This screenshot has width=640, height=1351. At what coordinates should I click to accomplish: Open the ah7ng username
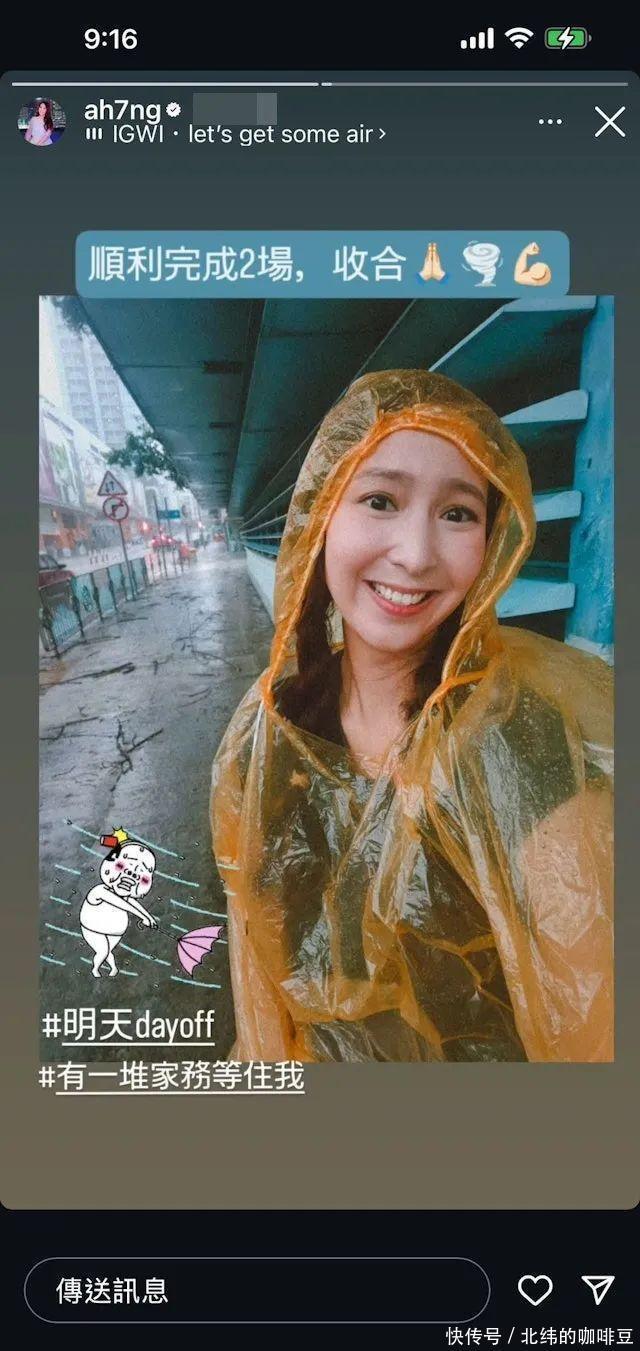pyautogui.click(x=122, y=109)
